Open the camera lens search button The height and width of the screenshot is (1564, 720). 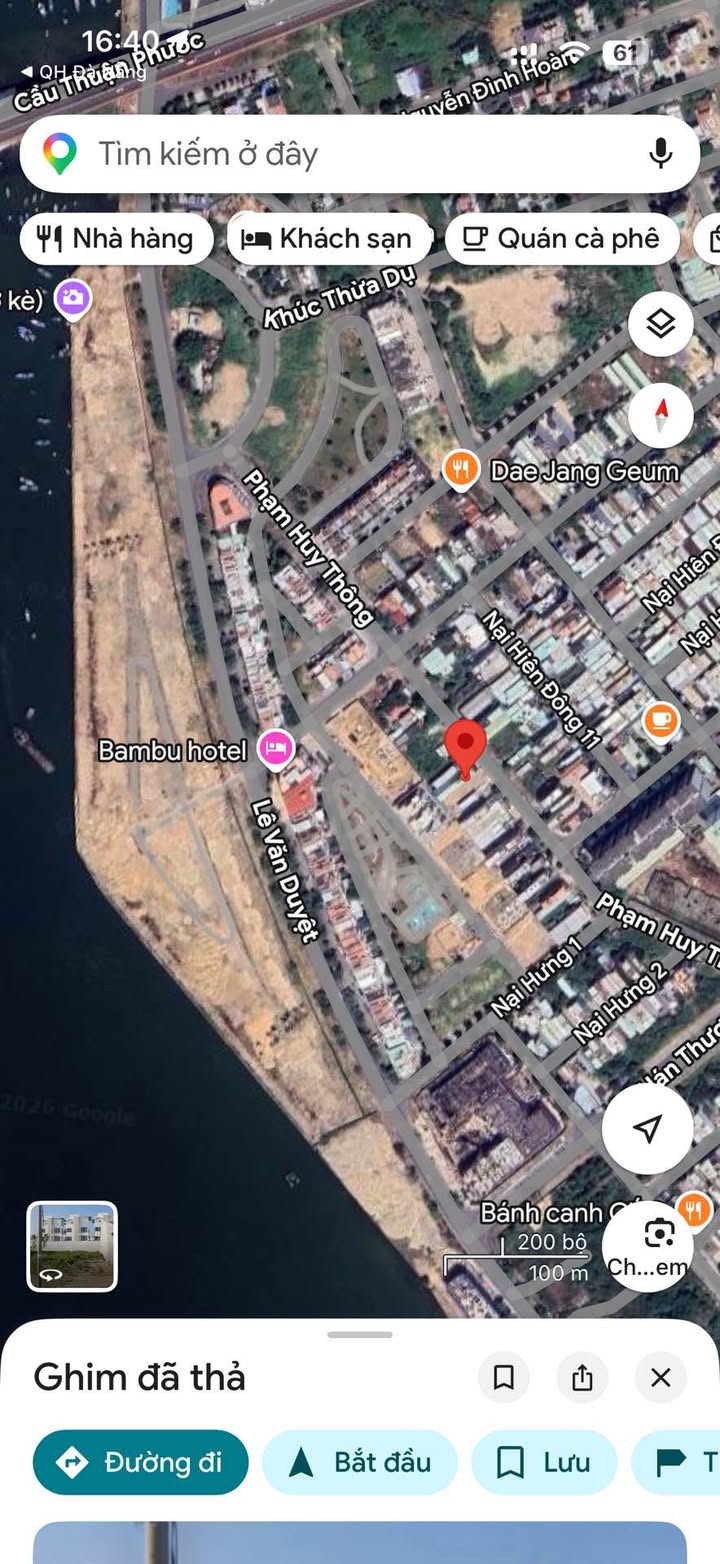coord(648,1246)
